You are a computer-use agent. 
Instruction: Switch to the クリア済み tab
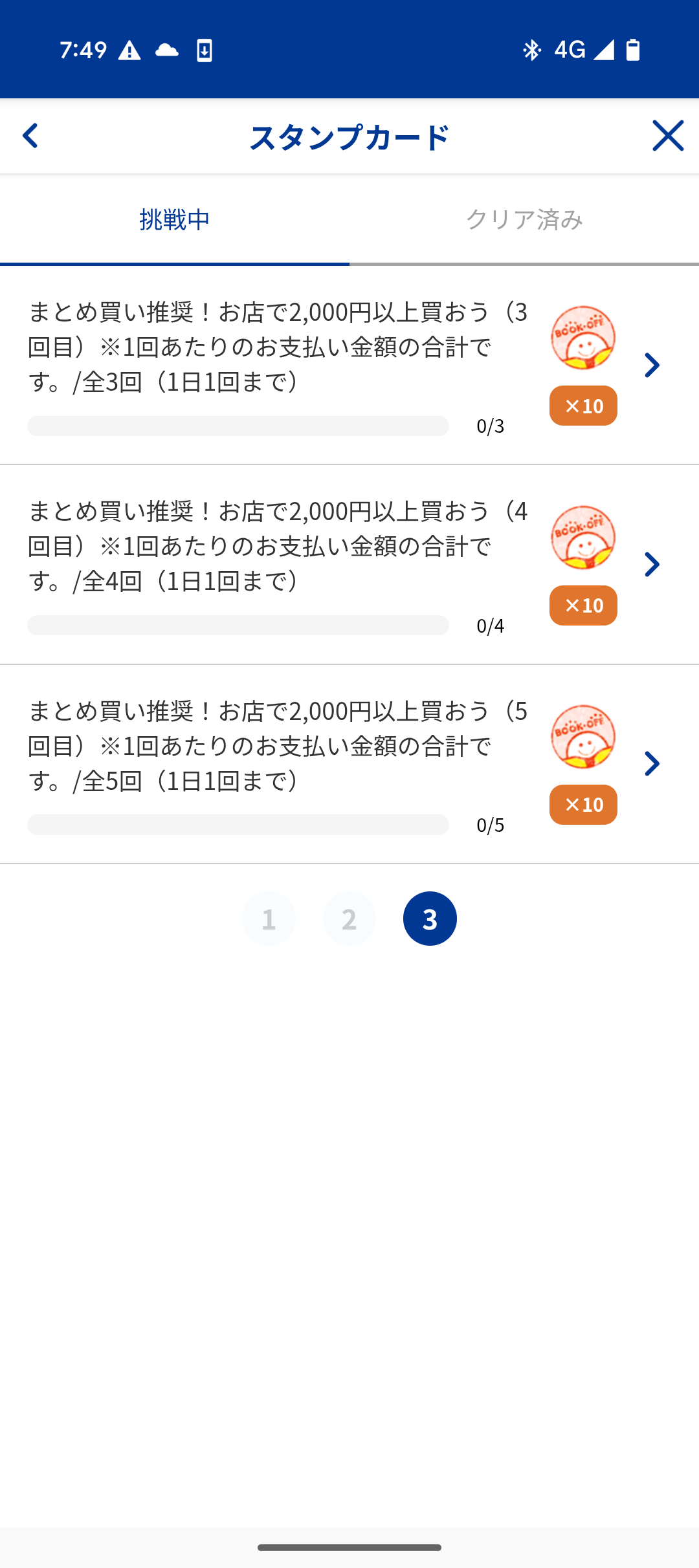[x=524, y=220]
